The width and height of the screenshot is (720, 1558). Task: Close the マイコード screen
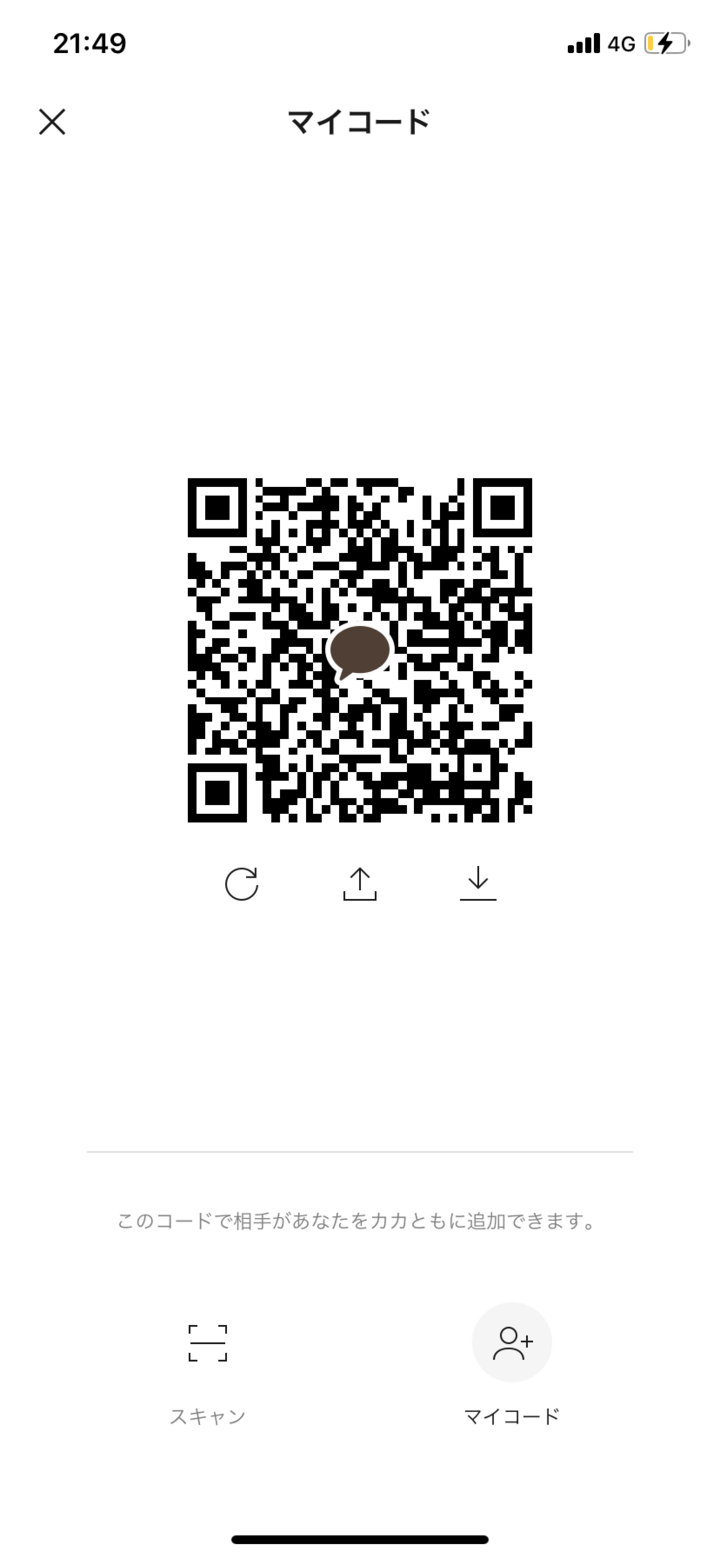52,122
